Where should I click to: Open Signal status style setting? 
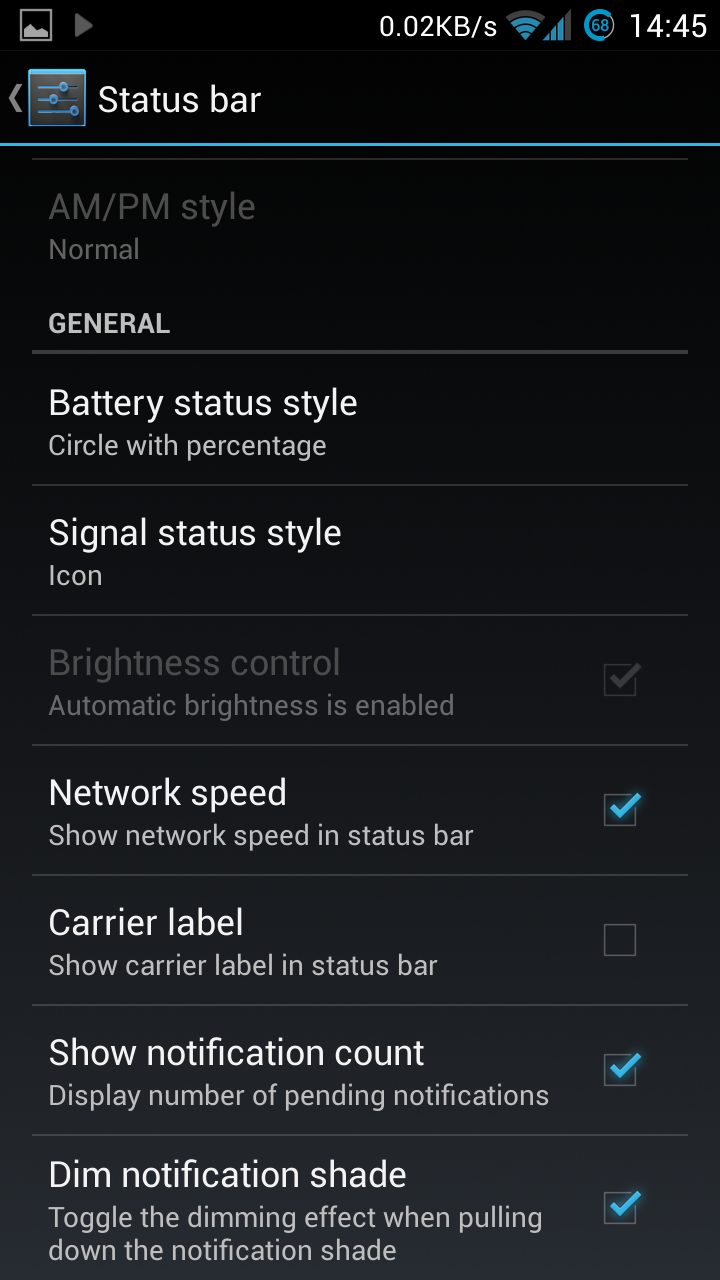click(x=360, y=550)
